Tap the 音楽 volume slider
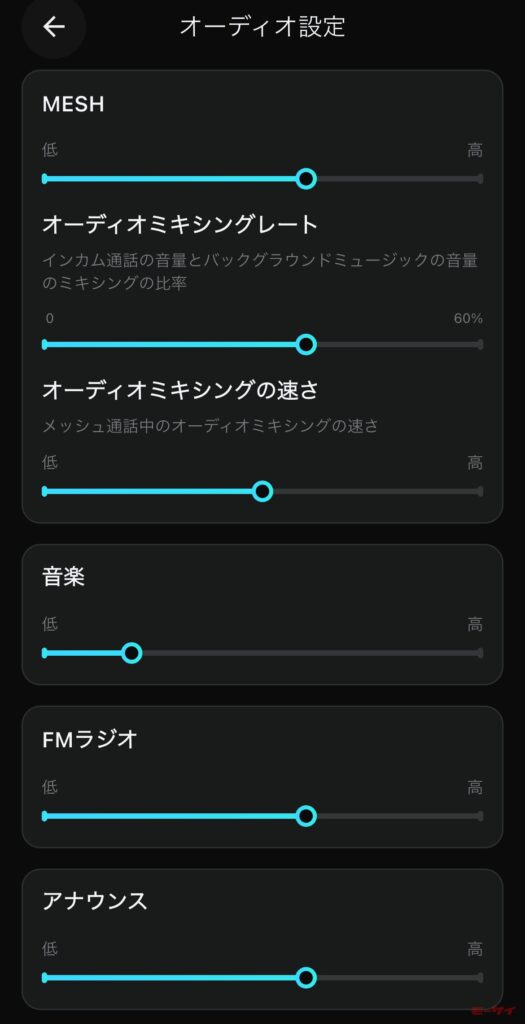This screenshot has width=525, height=1024. click(x=262, y=652)
